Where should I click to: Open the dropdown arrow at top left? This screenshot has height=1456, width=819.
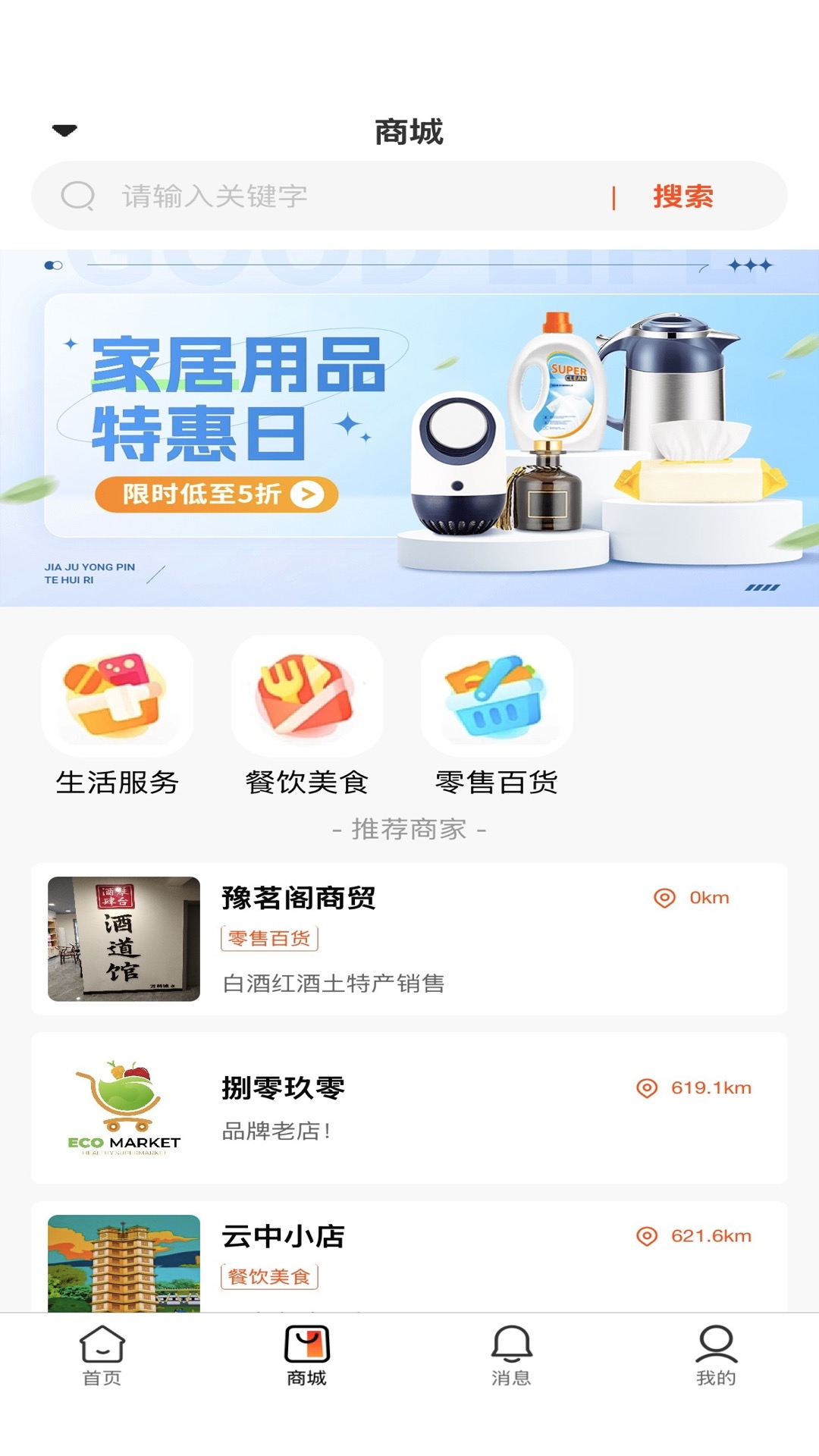(65, 129)
